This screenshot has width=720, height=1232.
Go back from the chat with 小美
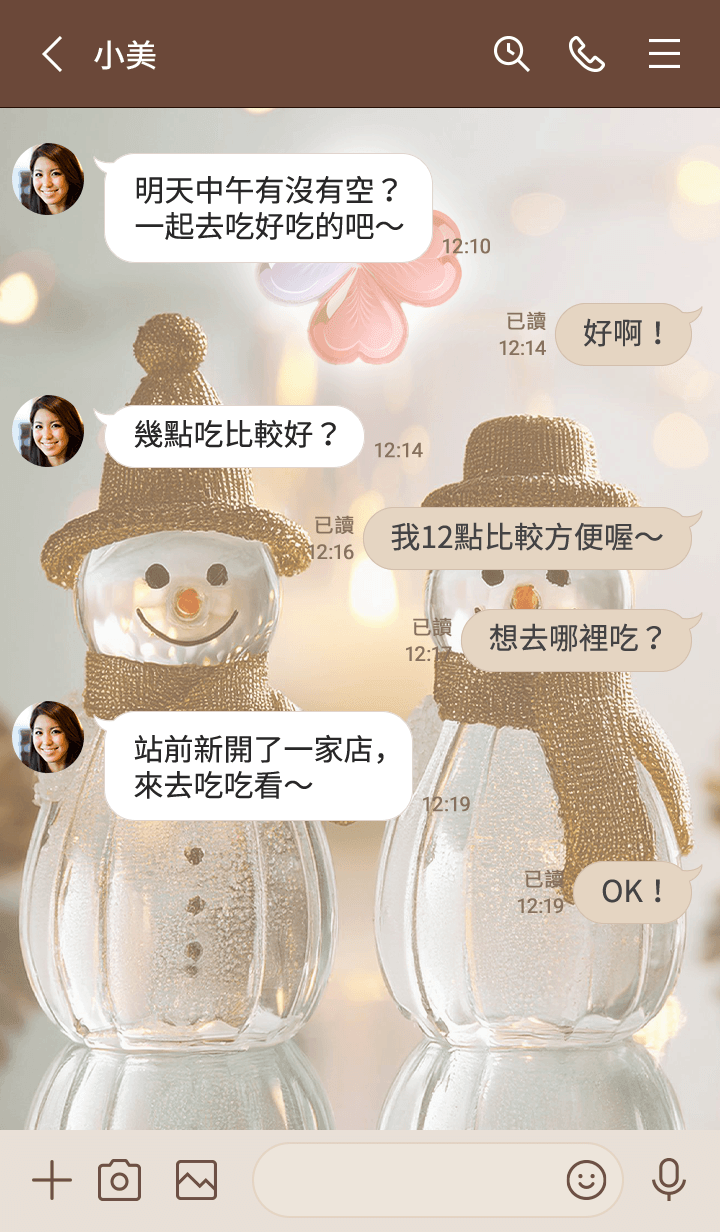coord(52,54)
